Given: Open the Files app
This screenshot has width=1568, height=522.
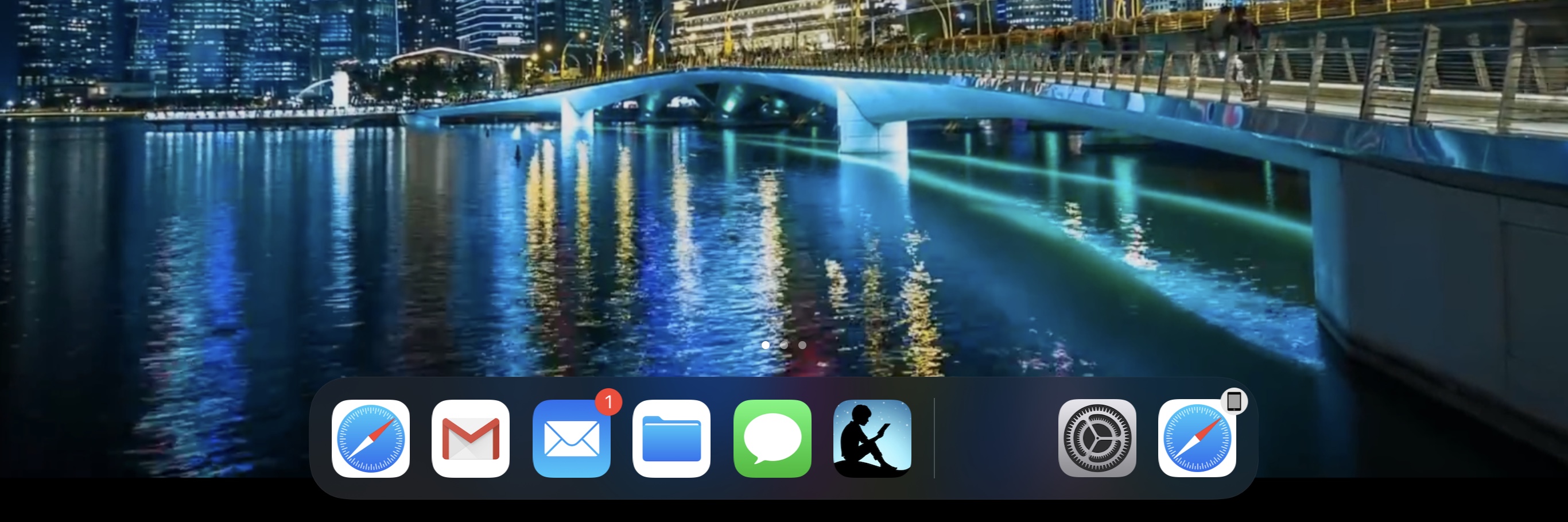Looking at the screenshot, I should pyautogui.click(x=672, y=439).
